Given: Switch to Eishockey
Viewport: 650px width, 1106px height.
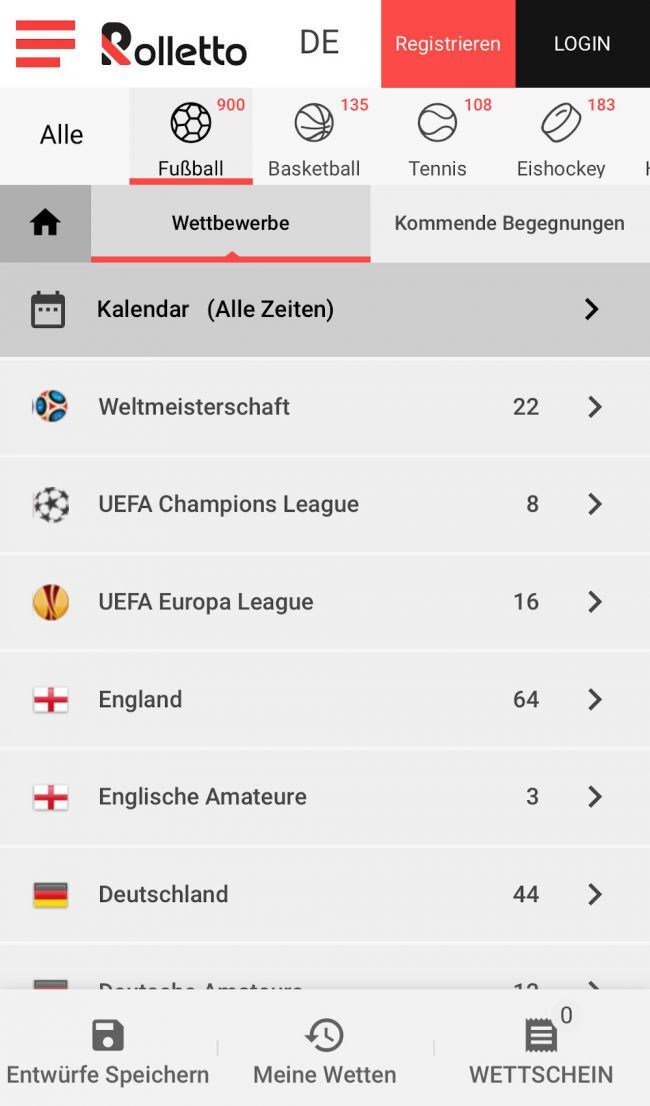Looking at the screenshot, I should [x=561, y=137].
